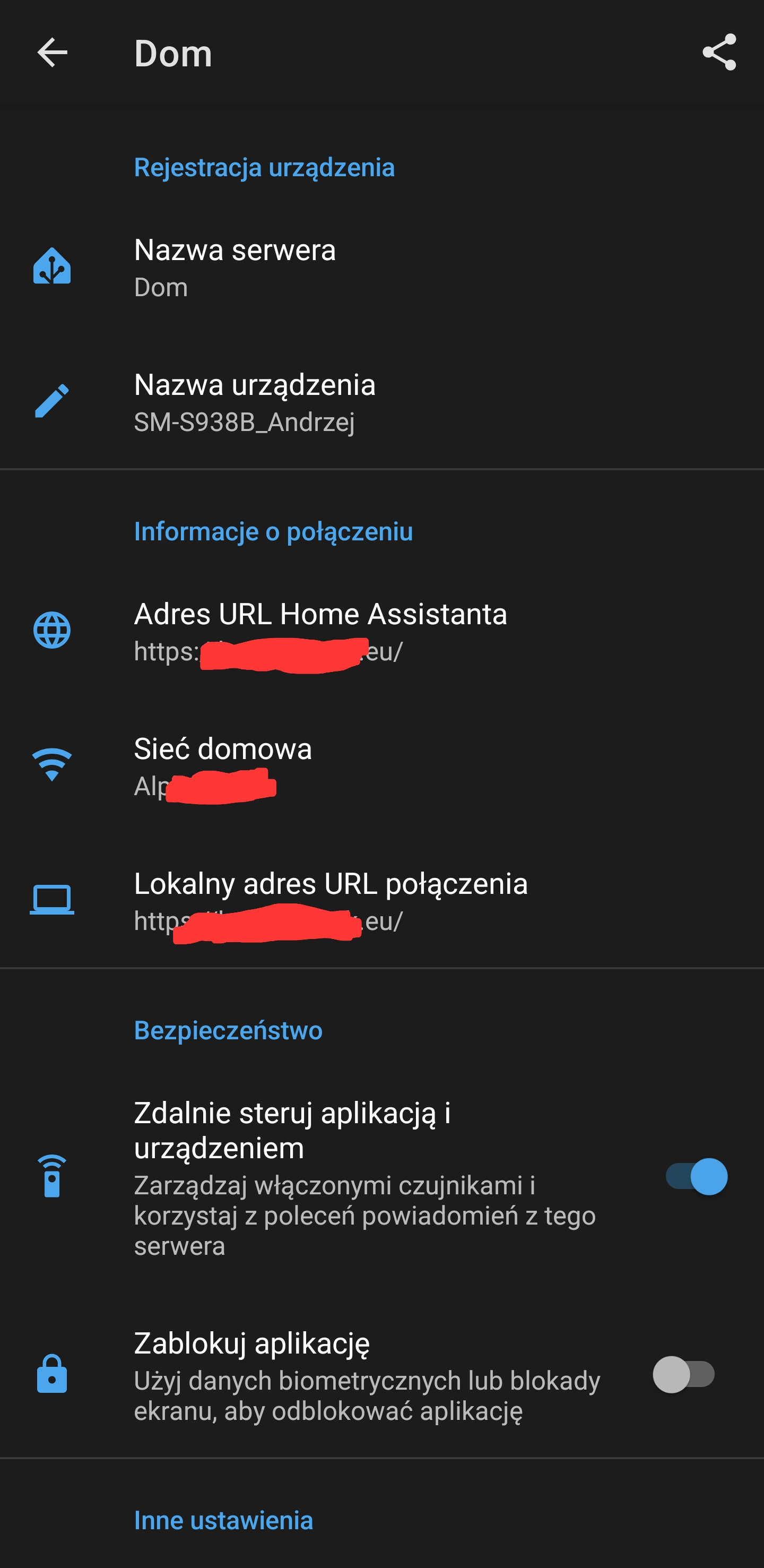Disable Zdalnie steruj aplikacją i urządzeniem switch
Image resolution: width=764 pixels, height=1568 pixels.
696,1177
